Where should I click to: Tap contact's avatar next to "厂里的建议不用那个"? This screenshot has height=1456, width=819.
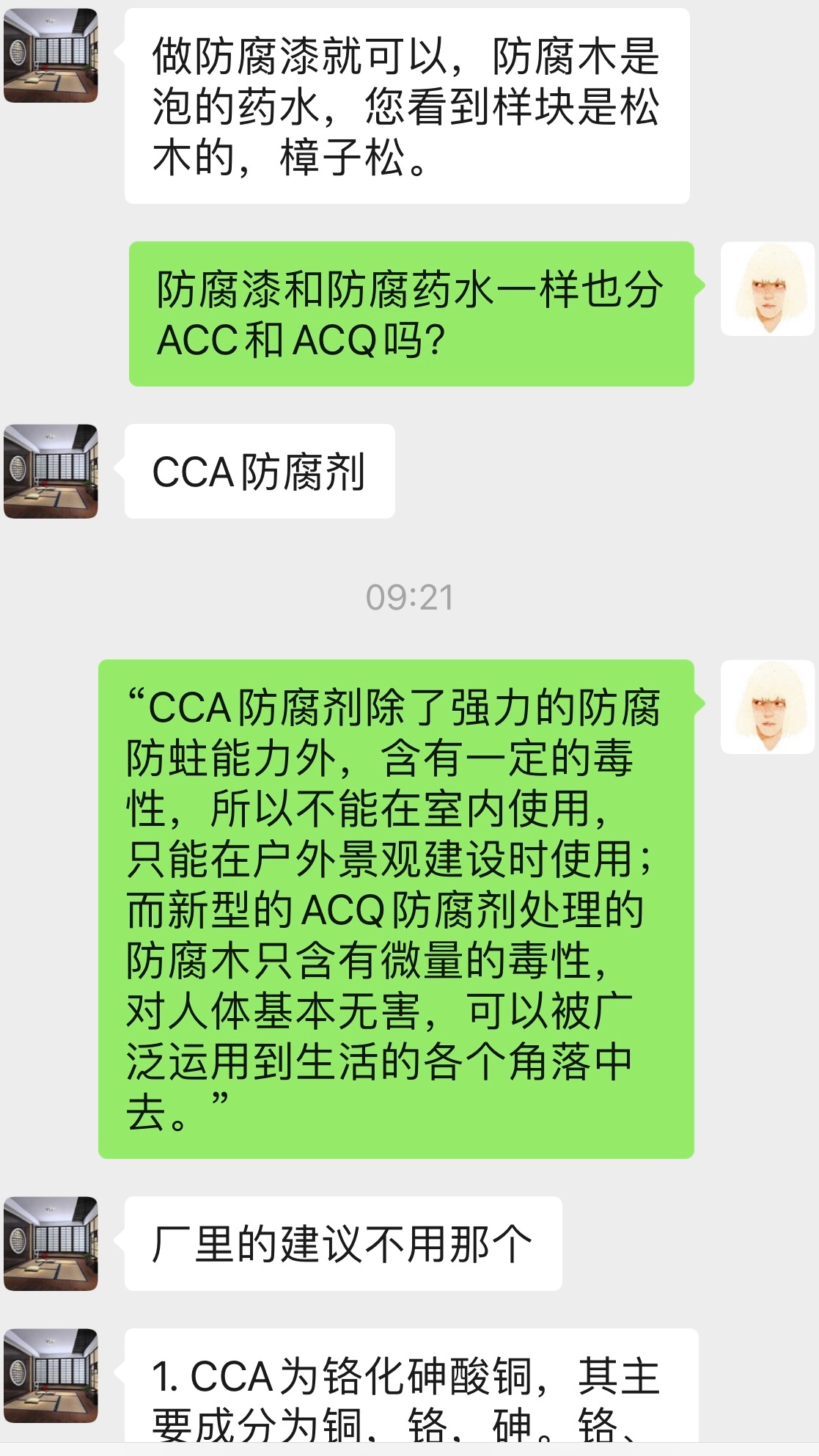tap(51, 1243)
